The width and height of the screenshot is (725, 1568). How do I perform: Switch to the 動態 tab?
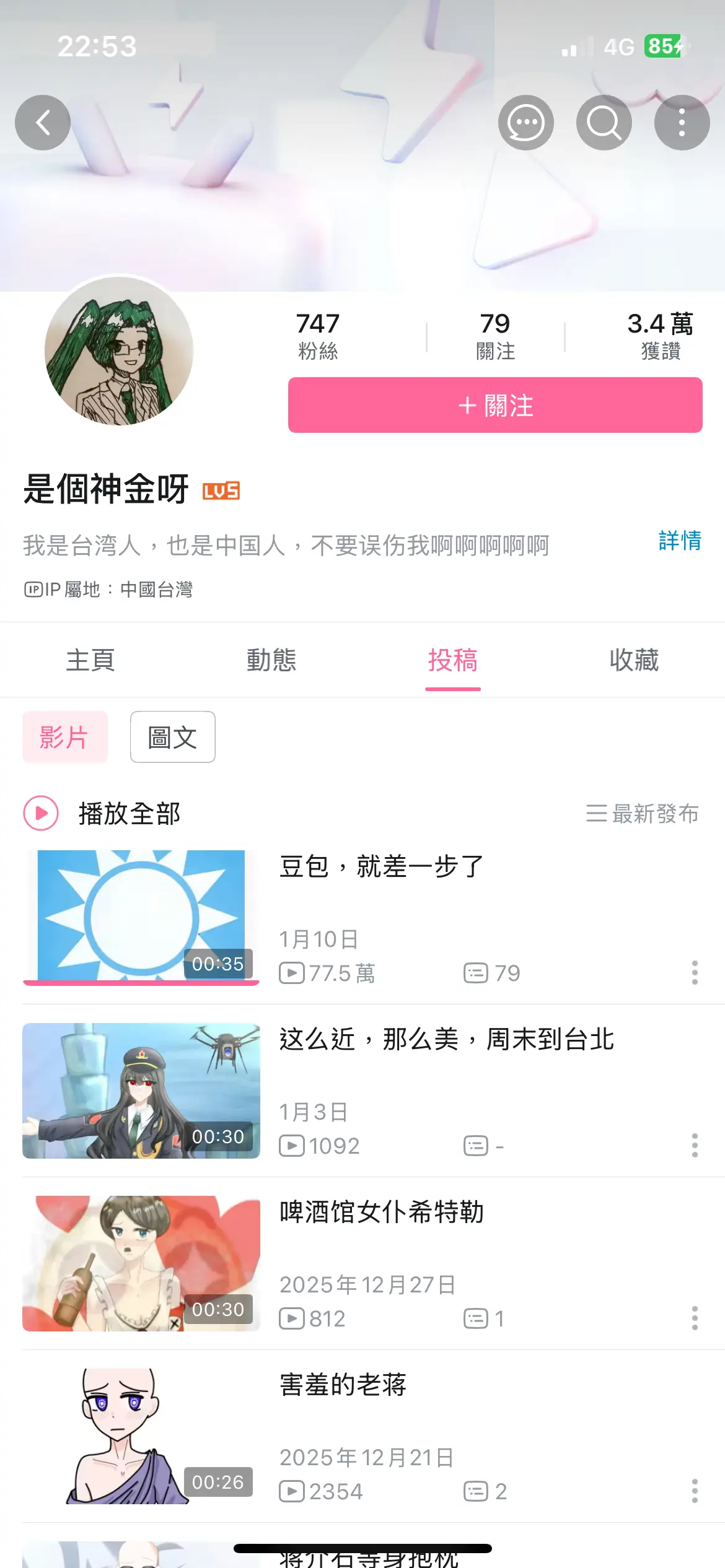pyautogui.click(x=271, y=660)
